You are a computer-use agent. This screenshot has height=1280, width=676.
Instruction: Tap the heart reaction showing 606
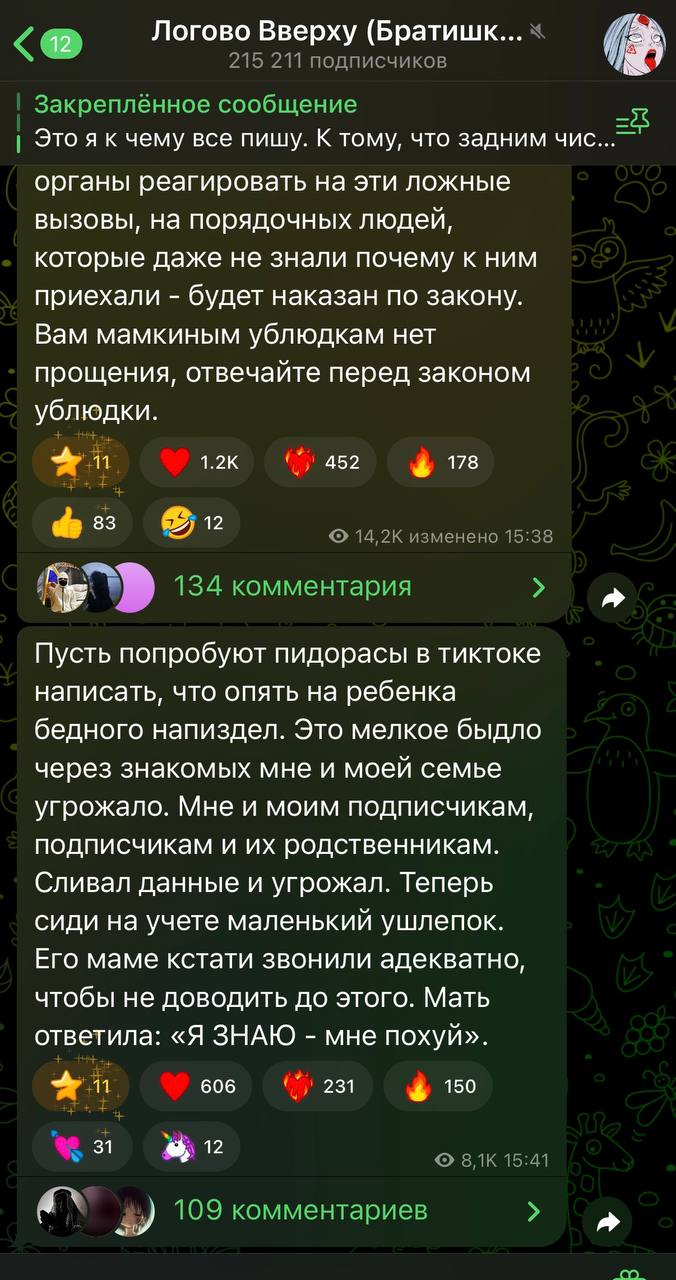(x=195, y=1086)
